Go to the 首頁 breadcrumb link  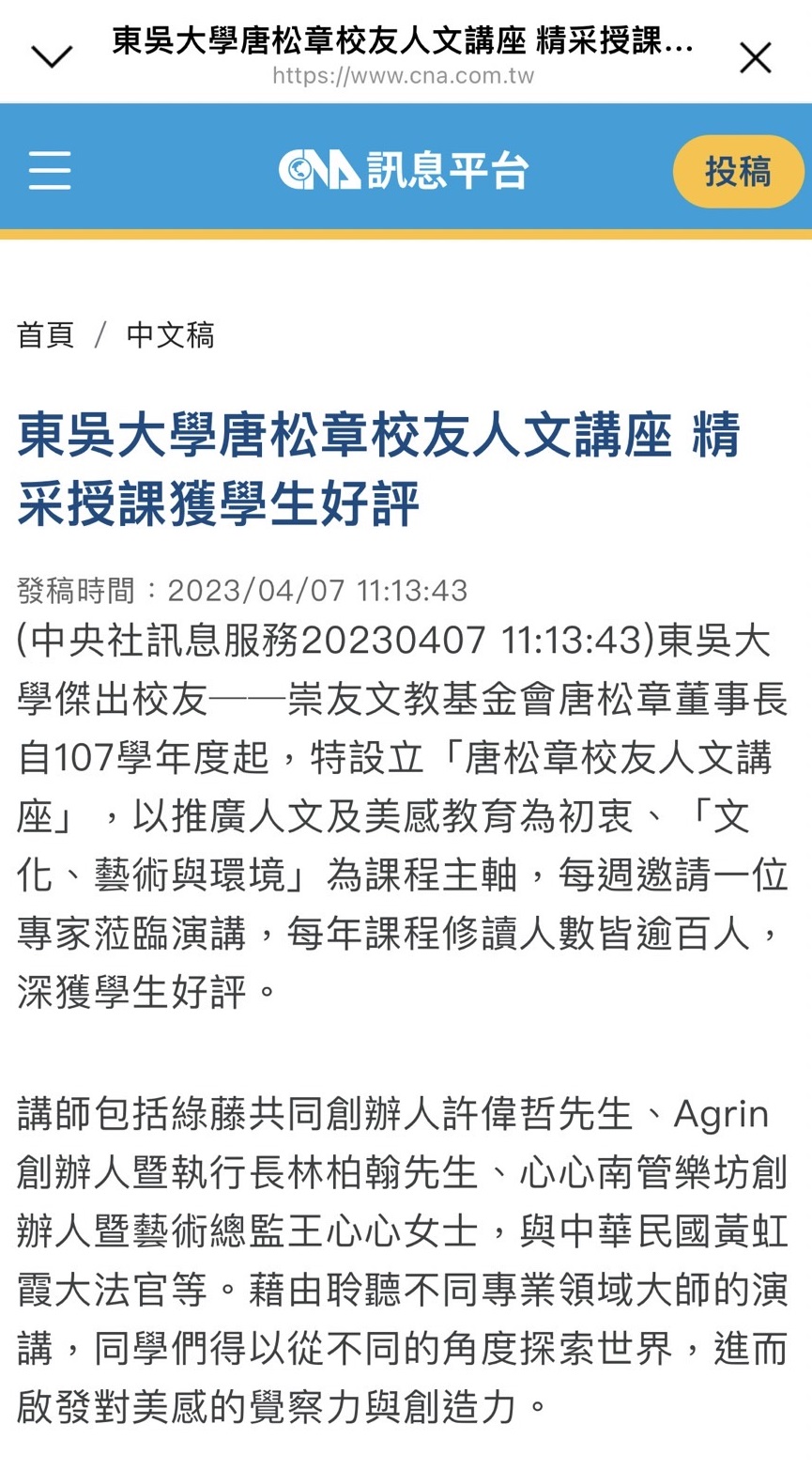(46, 334)
